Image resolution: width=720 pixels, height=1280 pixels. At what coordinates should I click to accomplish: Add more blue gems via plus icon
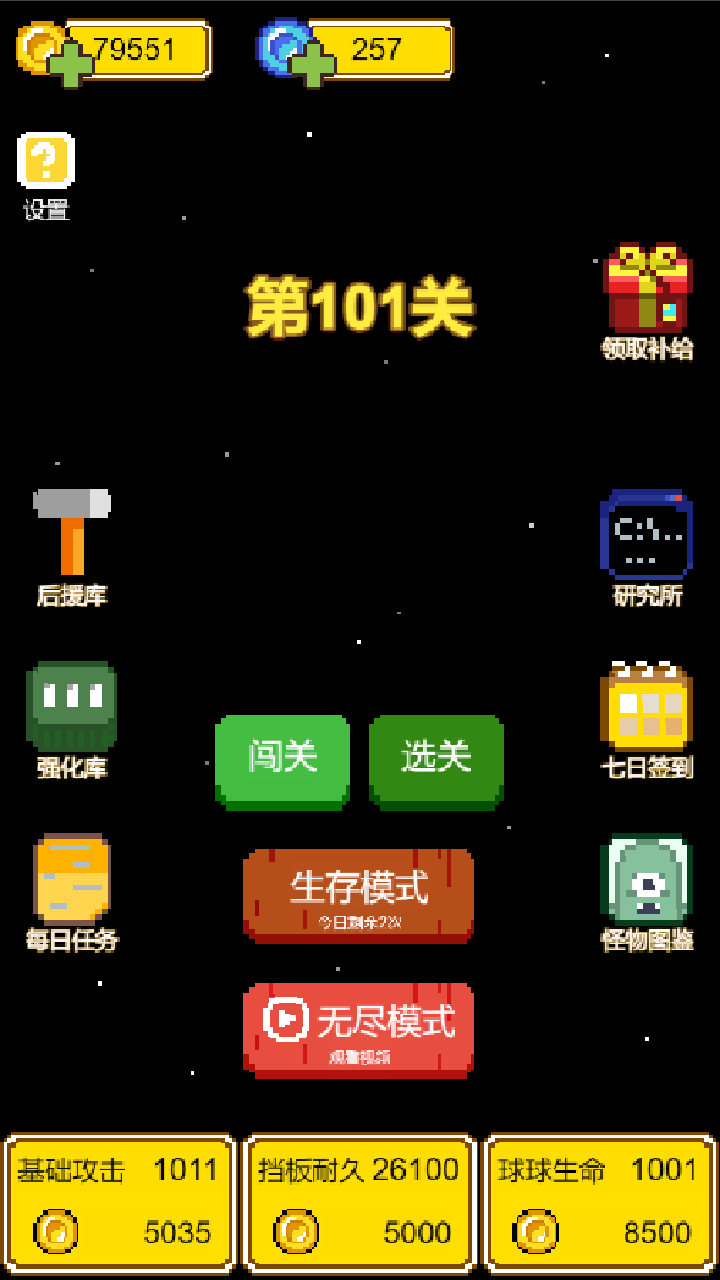[312, 65]
